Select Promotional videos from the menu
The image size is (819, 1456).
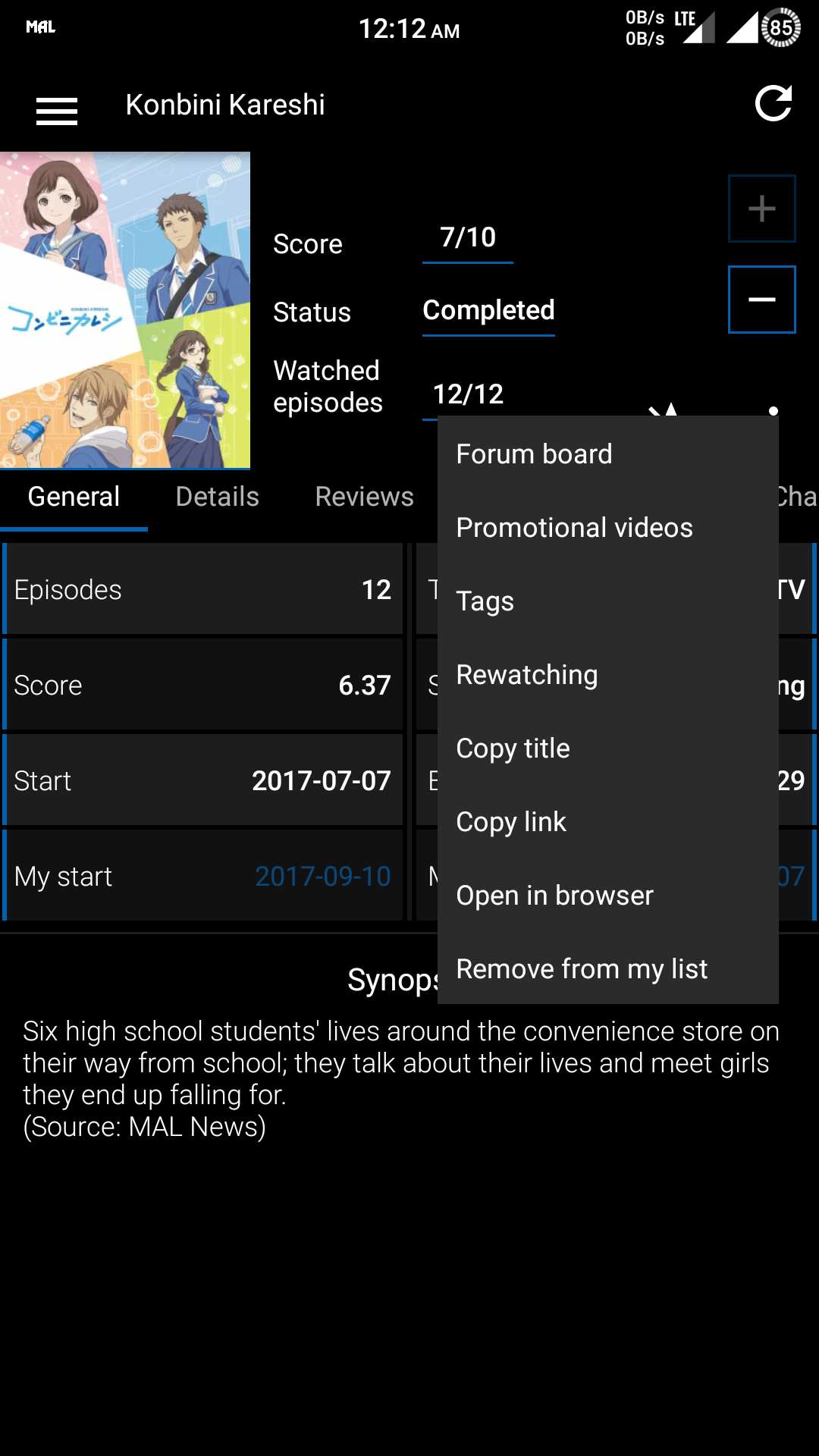point(574,528)
